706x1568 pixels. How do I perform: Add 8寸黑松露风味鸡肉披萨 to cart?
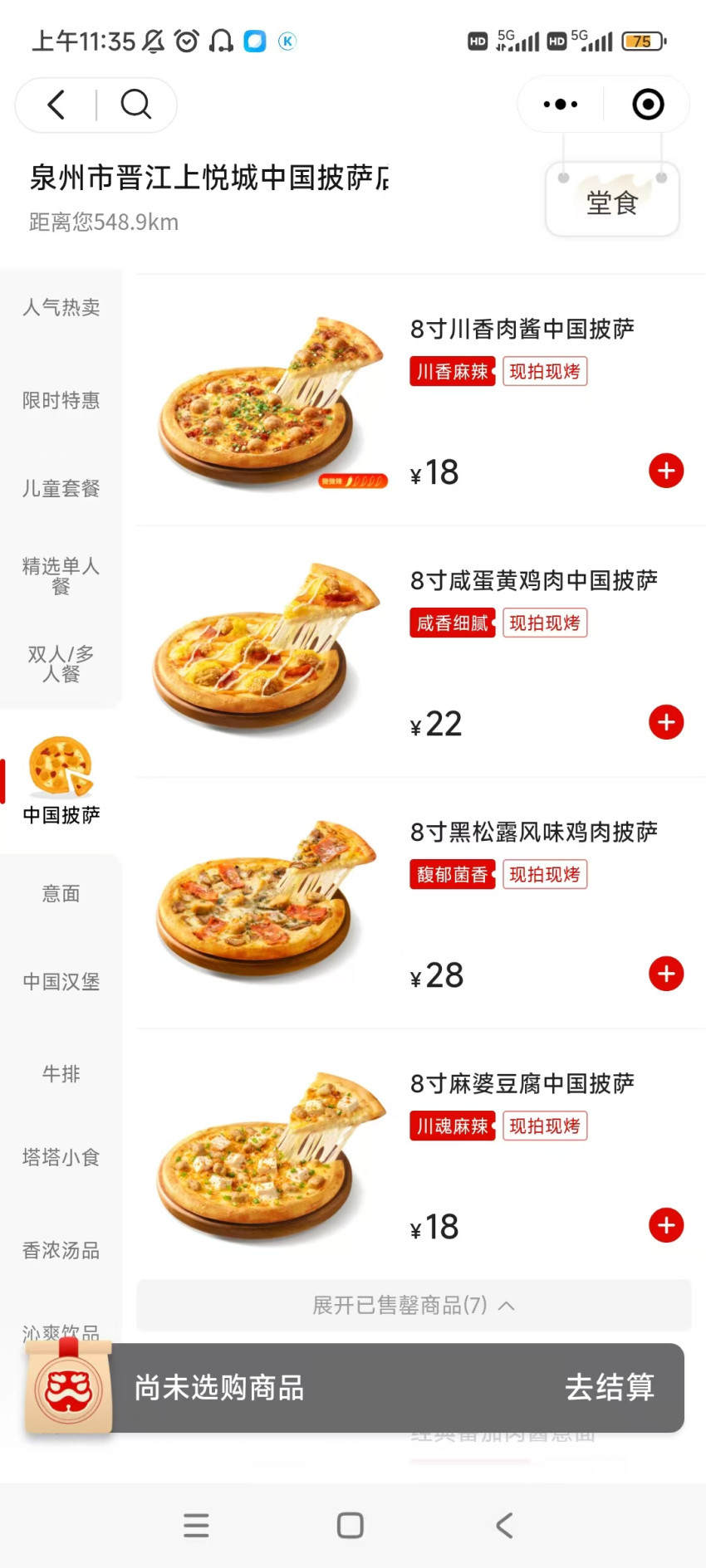click(x=666, y=974)
